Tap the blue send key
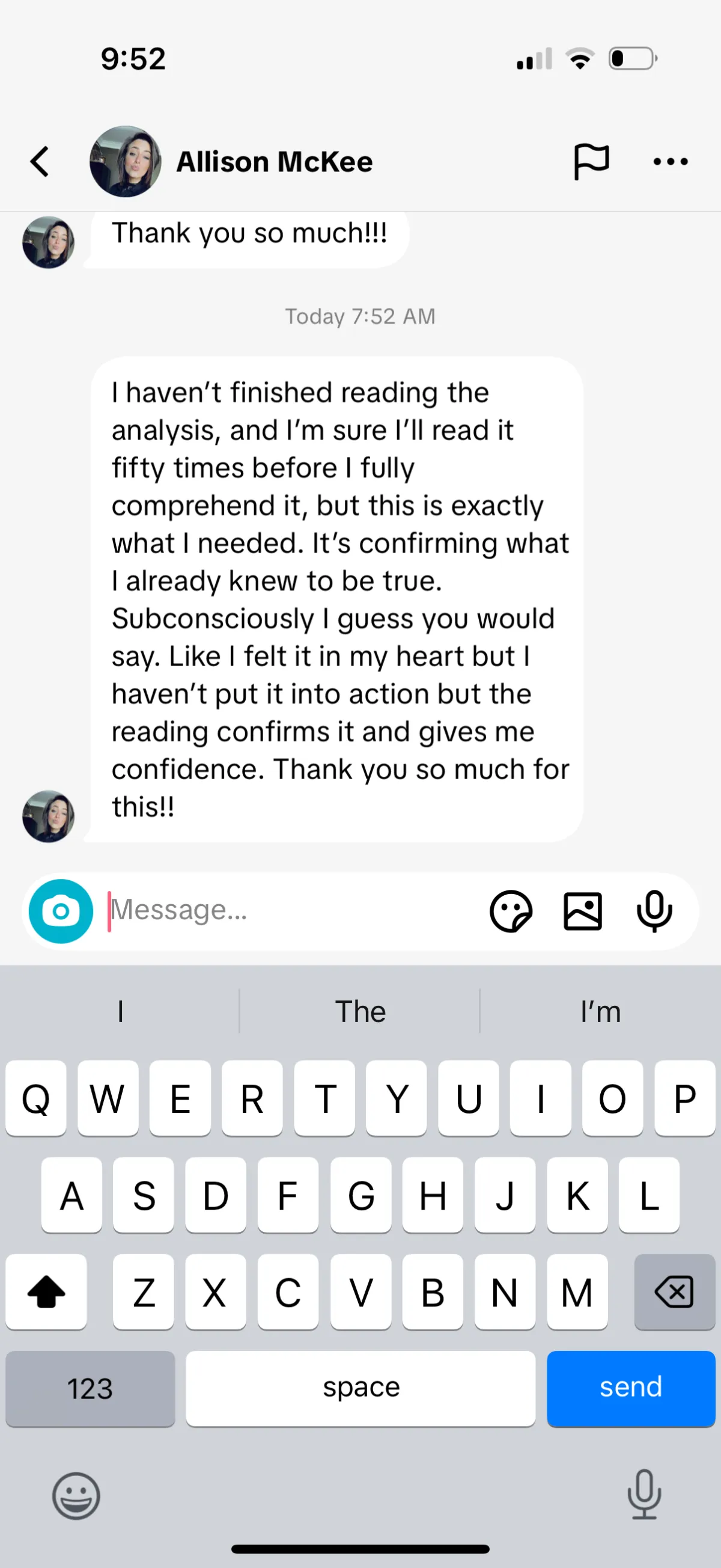 630,1388
